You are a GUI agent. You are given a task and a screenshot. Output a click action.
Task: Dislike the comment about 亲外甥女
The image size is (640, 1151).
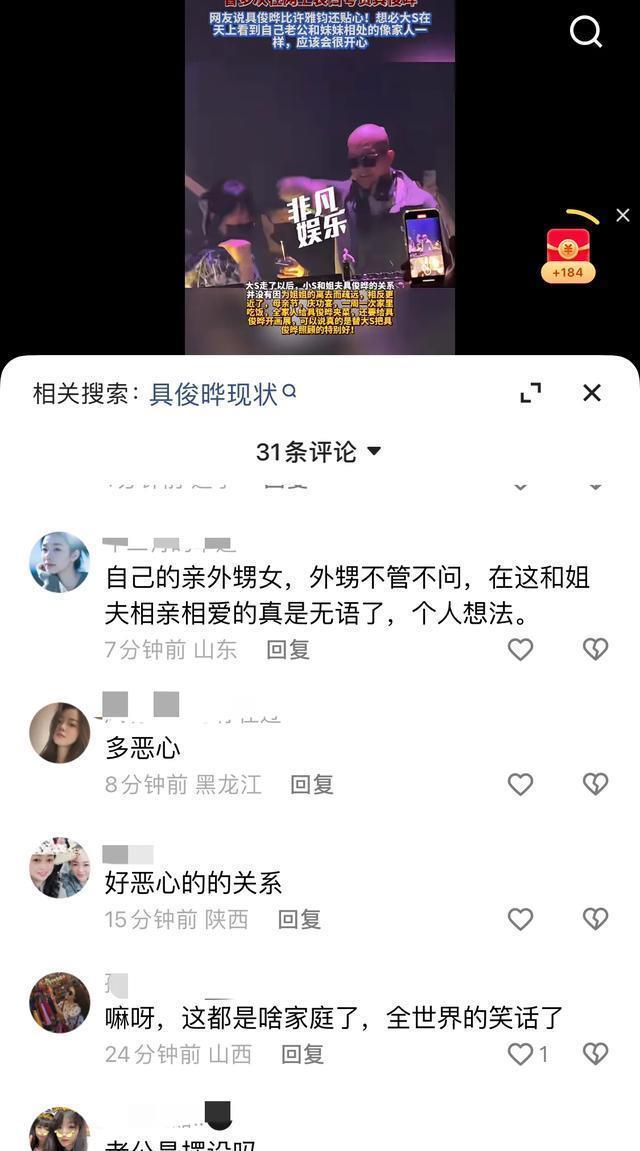coord(595,650)
